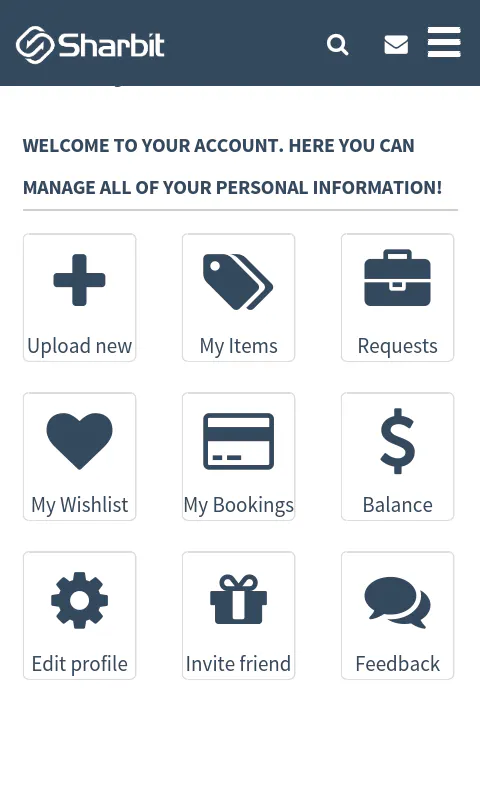Open the search icon in header
The width and height of the screenshot is (480, 800).
[337, 44]
